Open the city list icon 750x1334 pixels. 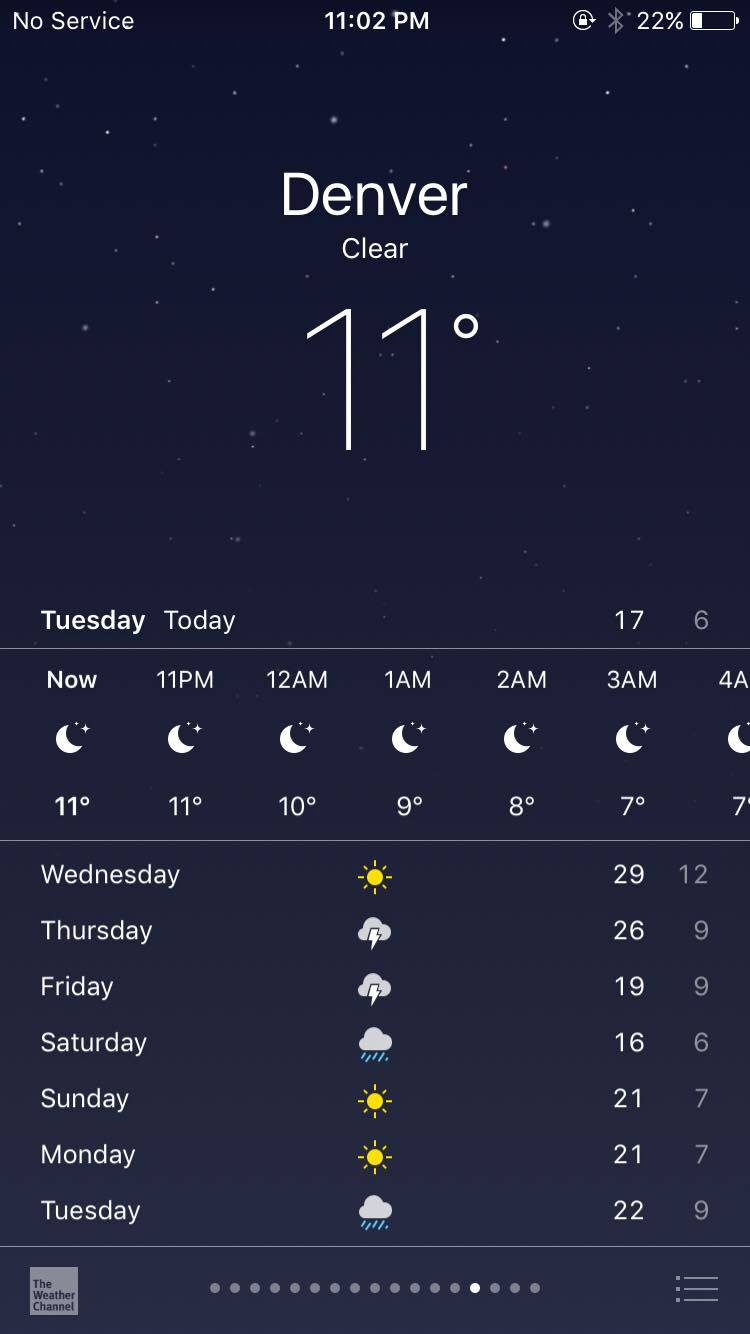(697, 1289)
